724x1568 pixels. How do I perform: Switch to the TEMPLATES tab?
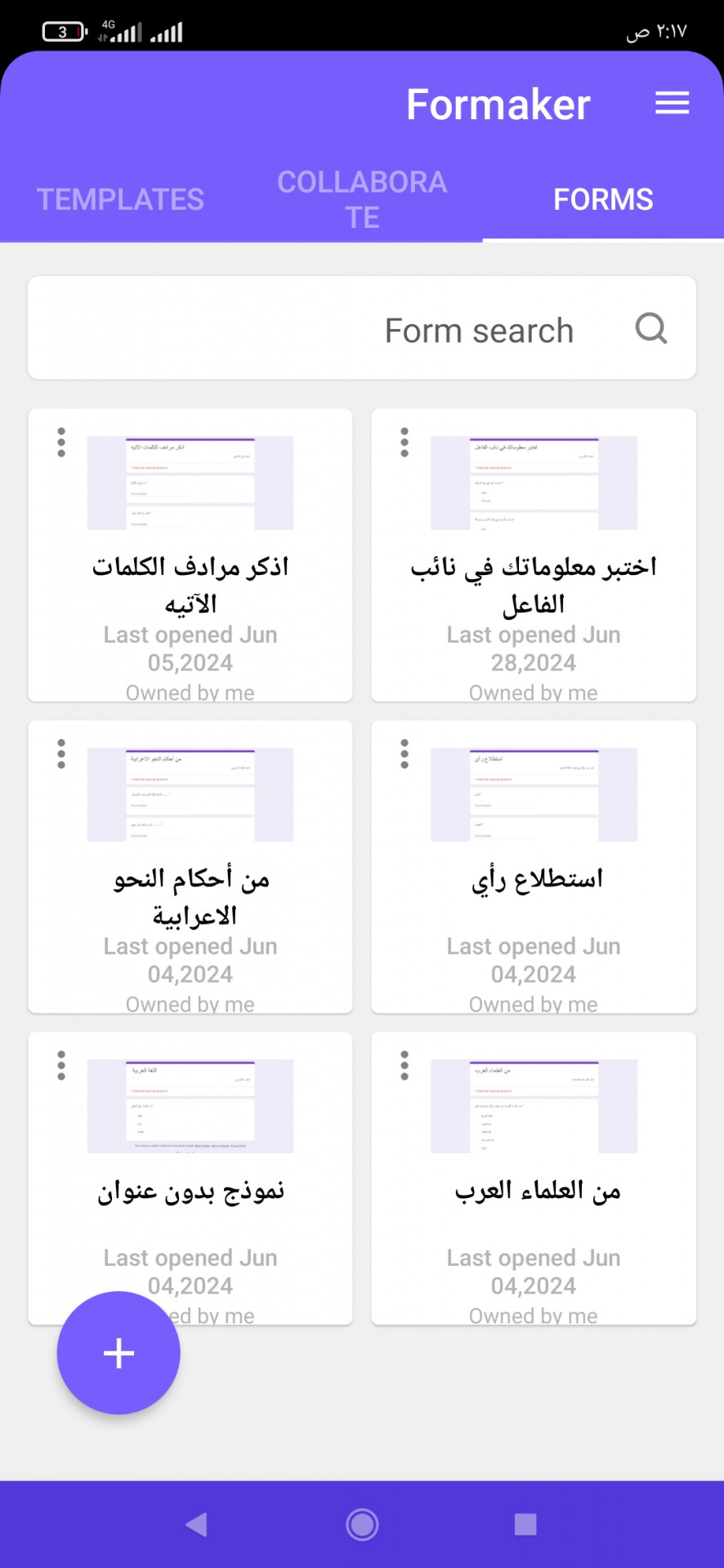coord(121,199)
